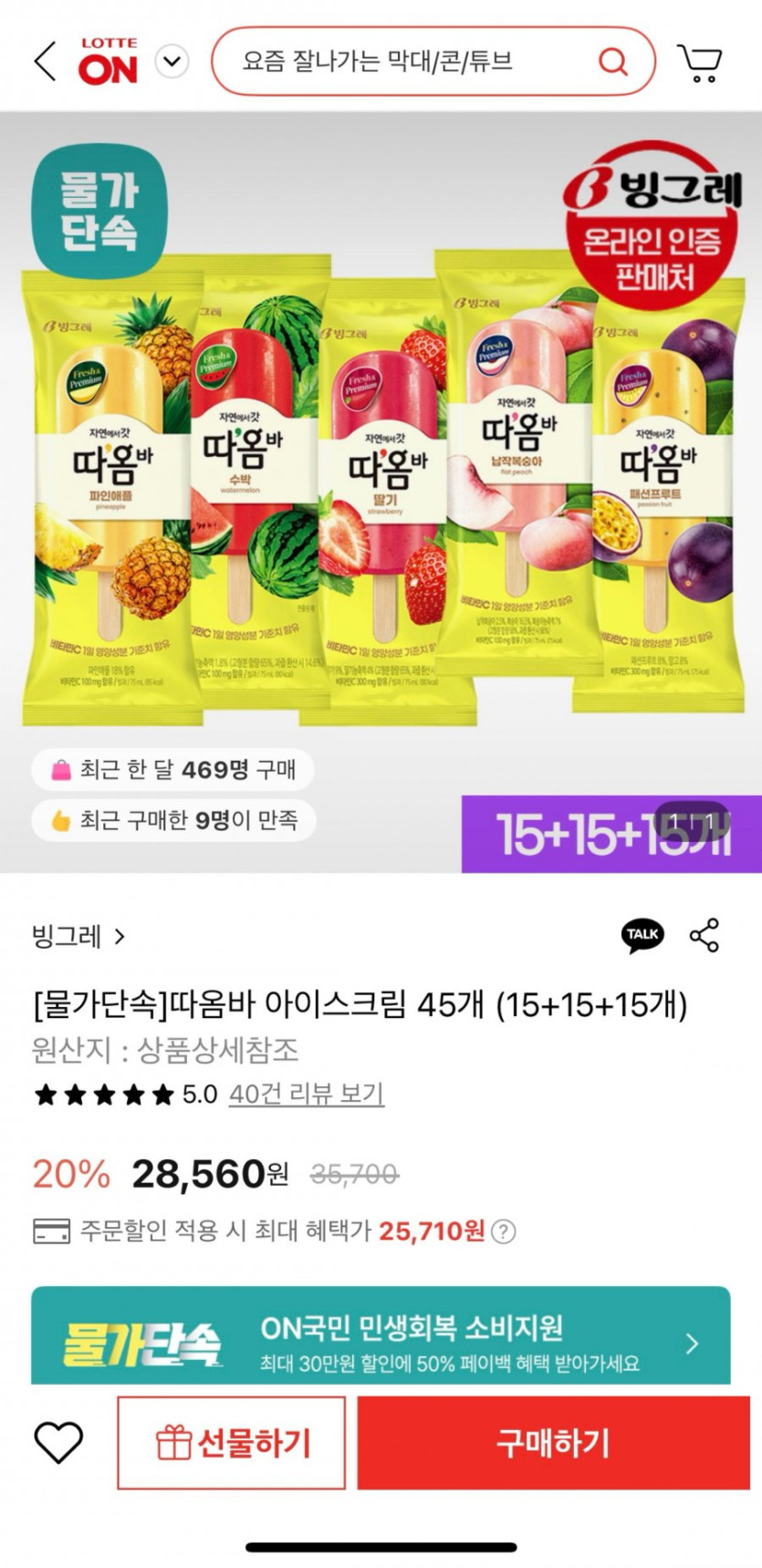Screen dimensions: 762x1568
Task: Open the Lotte ON home logo
Action: (x=109, y=62)
